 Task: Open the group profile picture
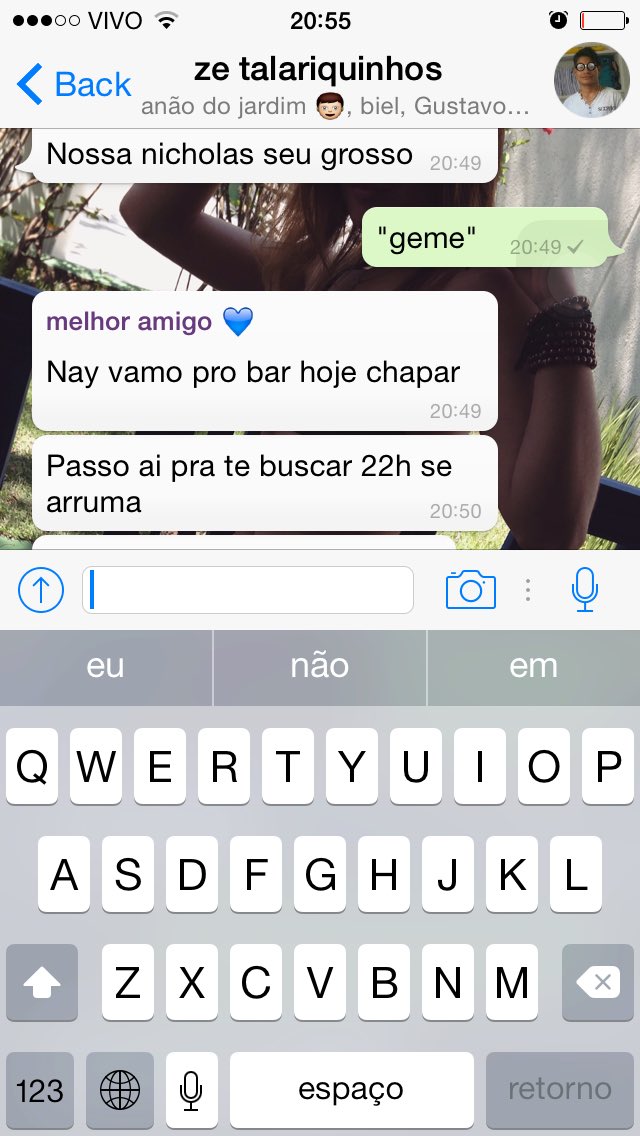coord(591,80)
